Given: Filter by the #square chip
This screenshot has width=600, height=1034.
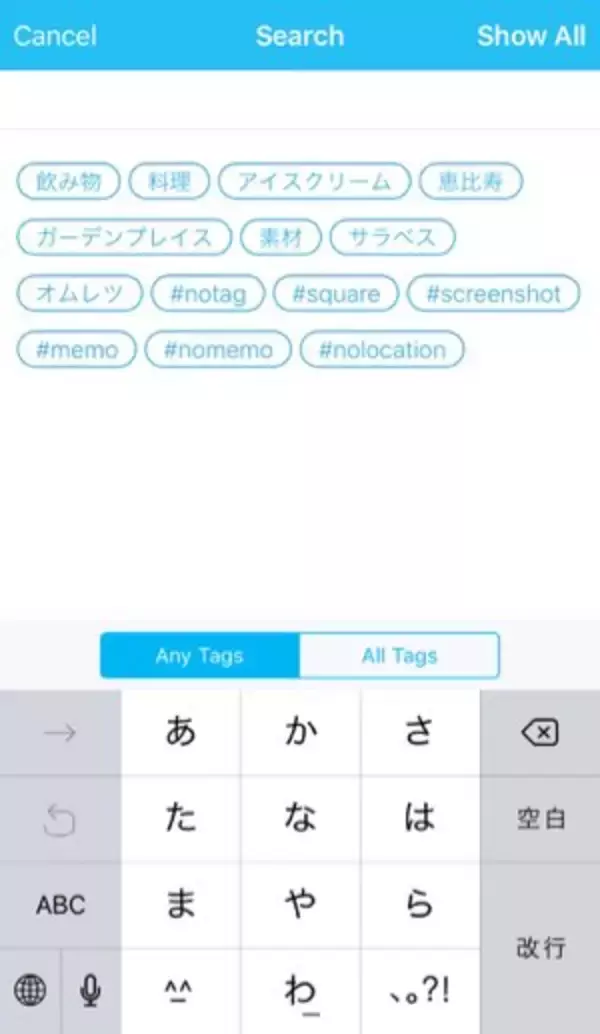Looking at the screenshot, I should [x=336, y=294].
